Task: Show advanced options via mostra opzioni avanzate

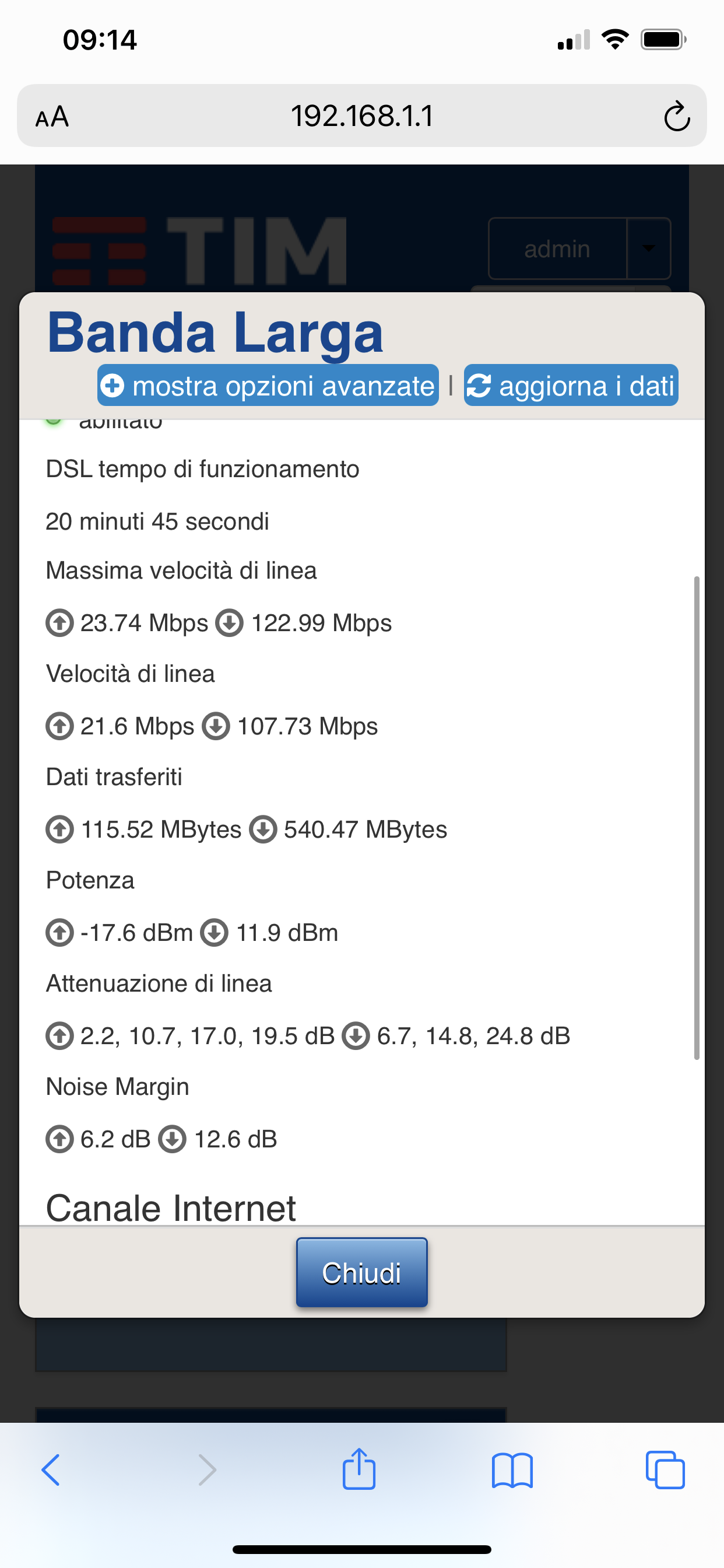Action: tap(268, 386)
